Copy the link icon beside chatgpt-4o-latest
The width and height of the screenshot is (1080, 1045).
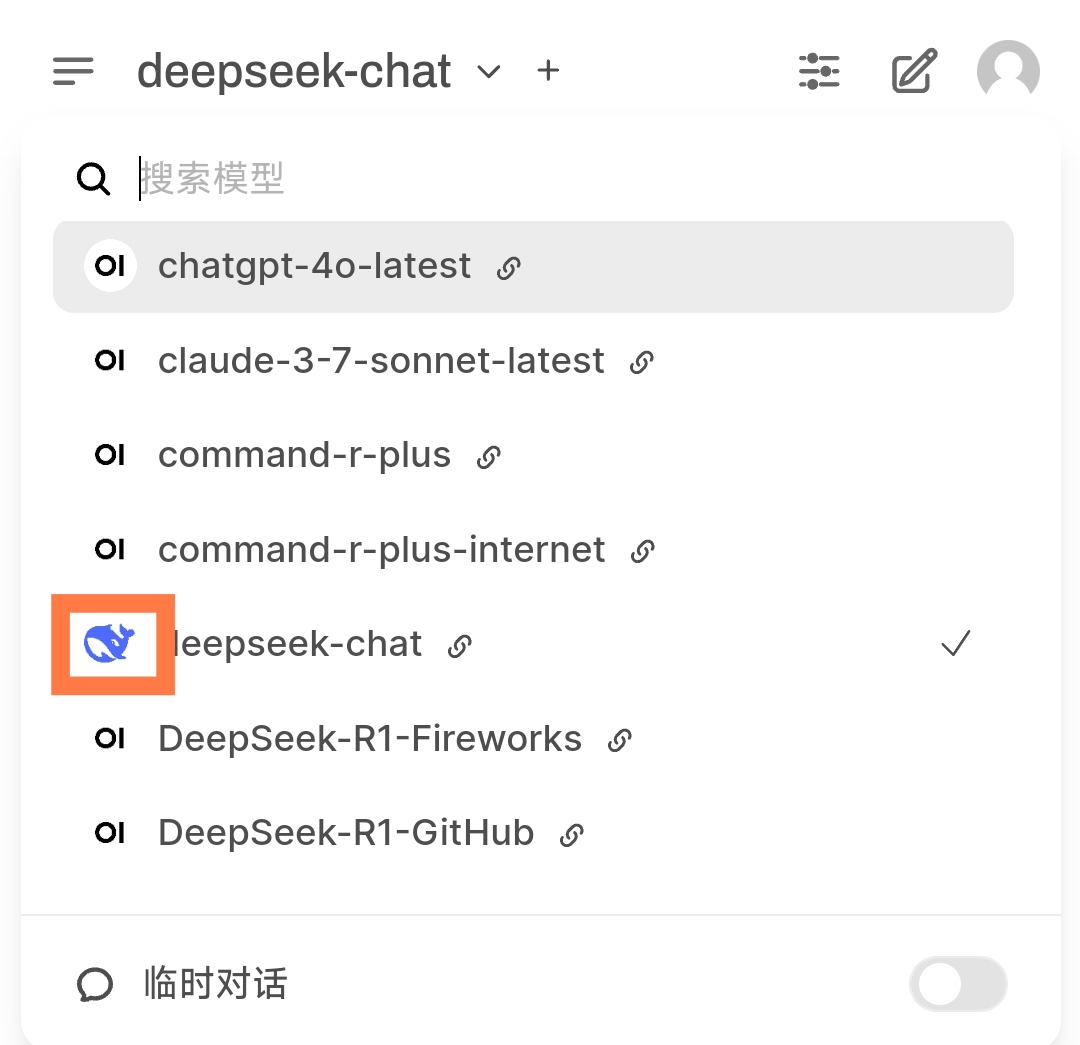point(509,268)
